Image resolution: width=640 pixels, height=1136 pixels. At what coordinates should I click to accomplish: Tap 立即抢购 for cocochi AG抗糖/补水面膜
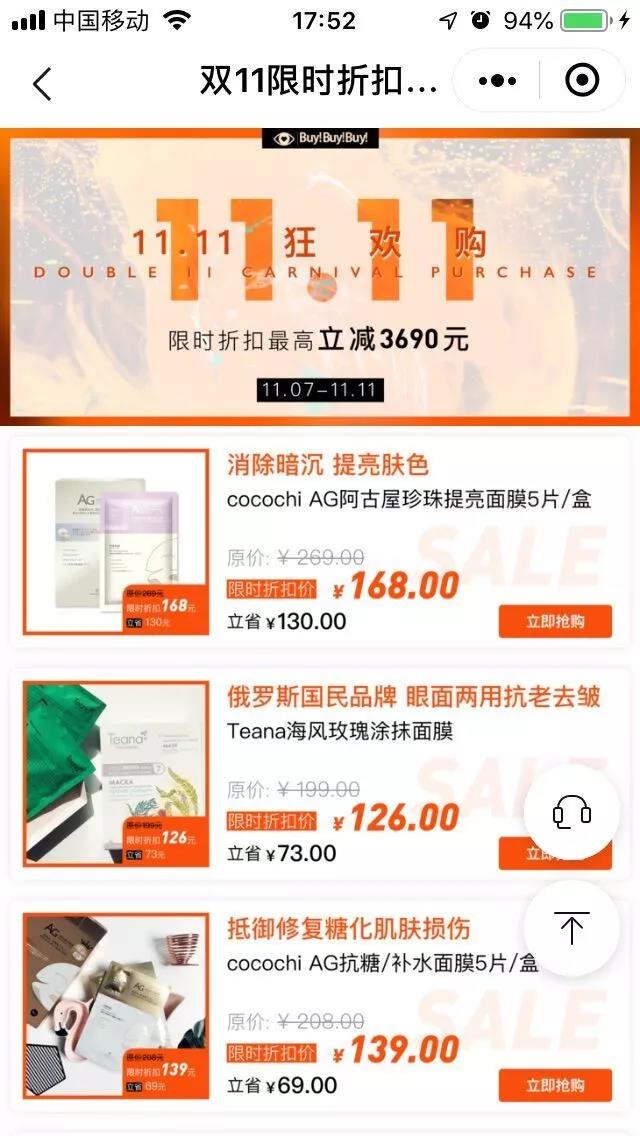point(555,1085)
